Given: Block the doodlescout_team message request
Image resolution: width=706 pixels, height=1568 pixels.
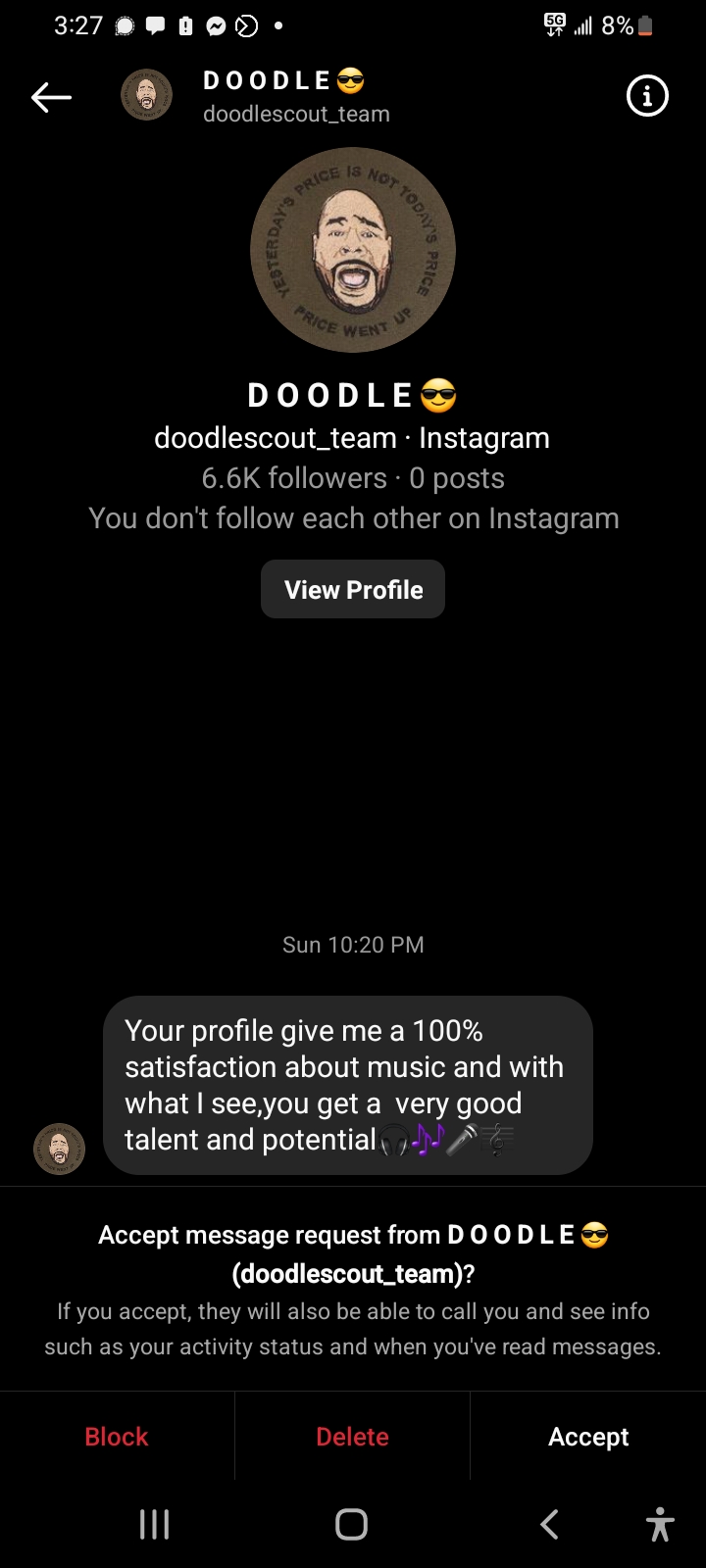Looking at the screenshot, I should point(117,1437).
